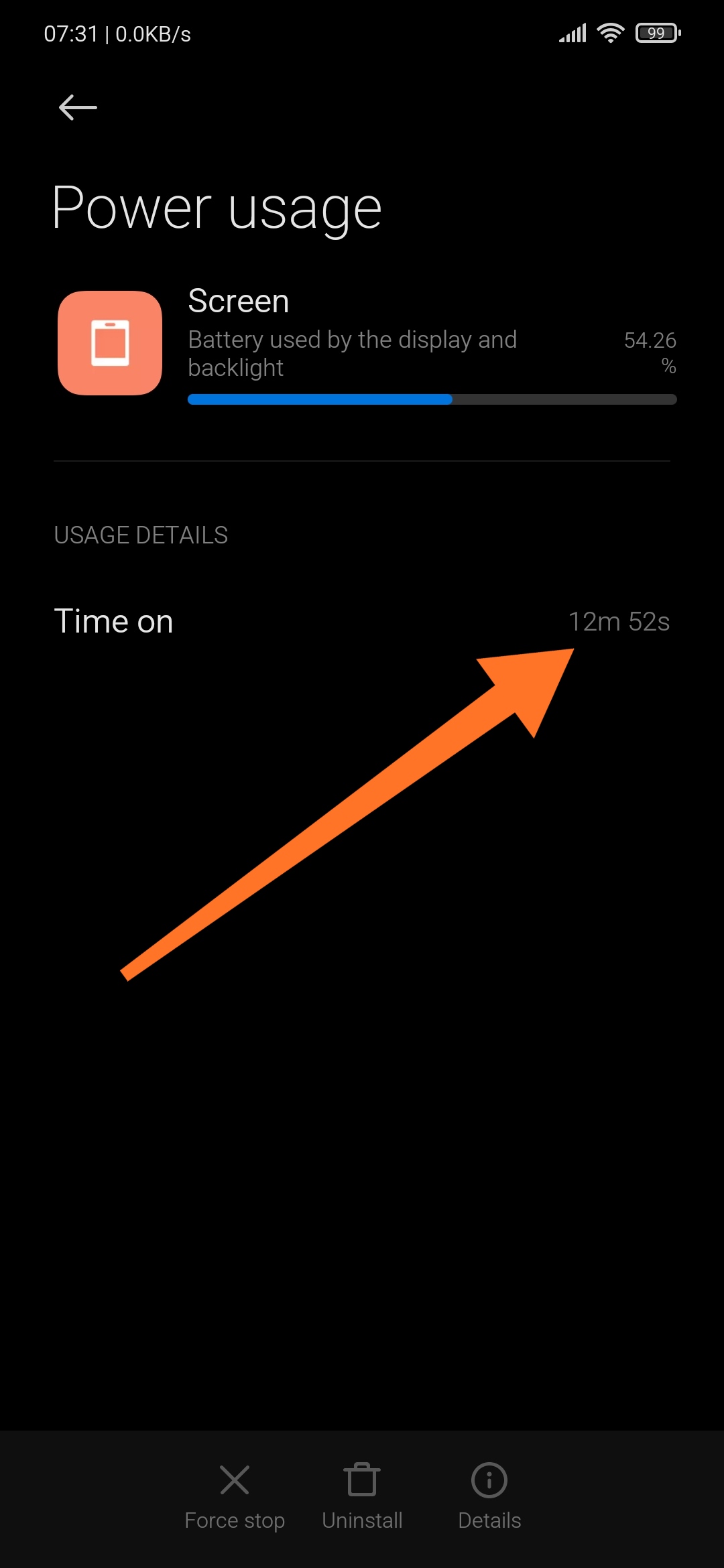
Task: Tap the Uninstall trash button
Action: tap(362, 1496)
